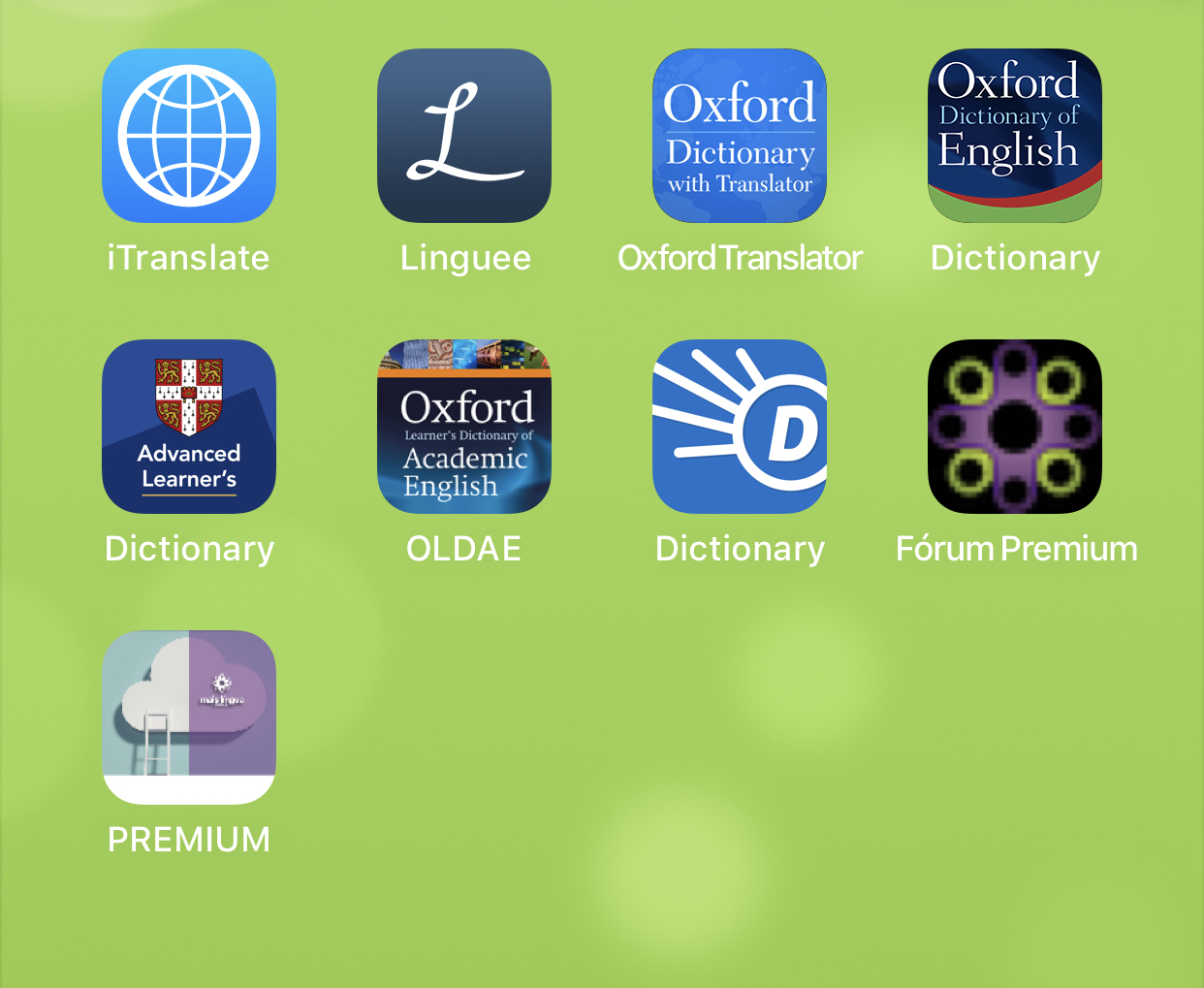Open the blue Dictionary.com app

[740, 427]
